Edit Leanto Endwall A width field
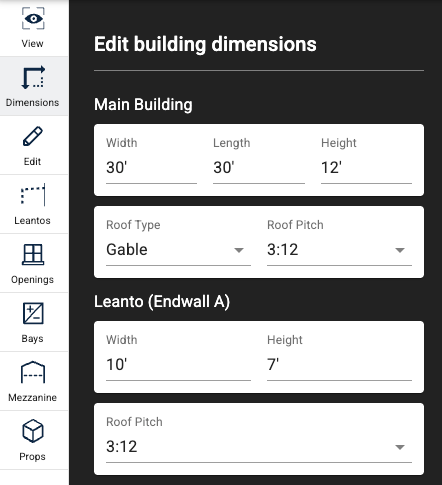This screenshot has width=442, height=485. [x=178, y=364]
